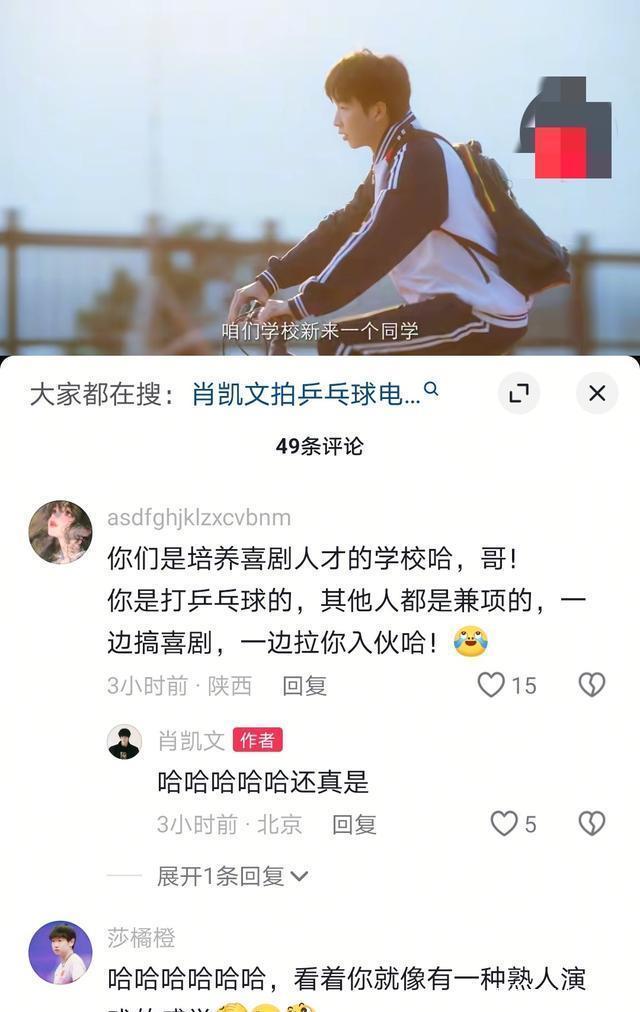Open 肖凯文's profile avatar
The image size is (640, 1012).
pos(124,741)
